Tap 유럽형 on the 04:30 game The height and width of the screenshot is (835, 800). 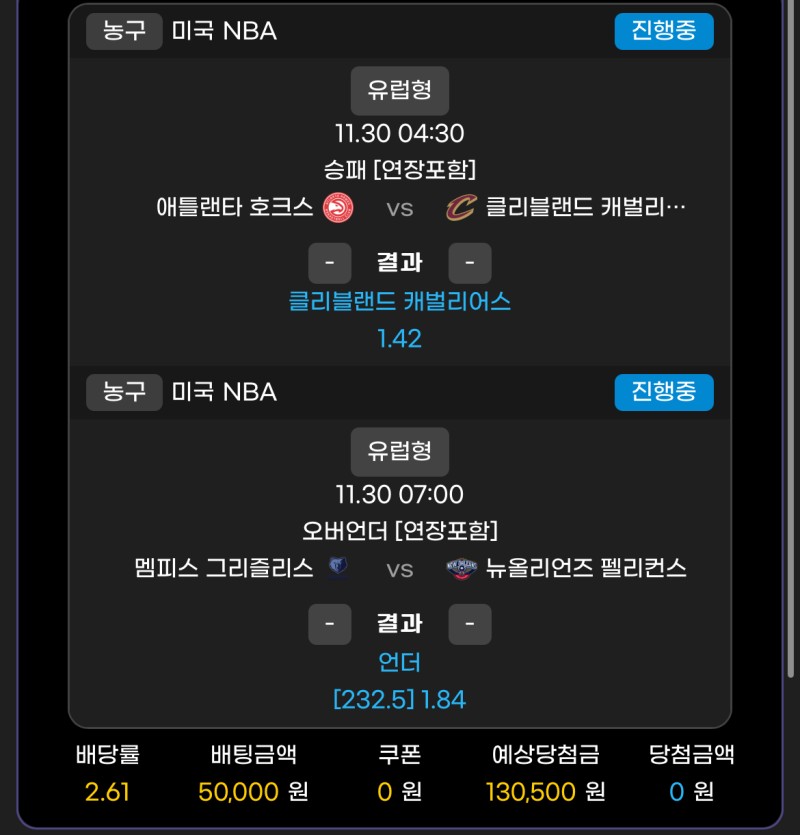[399, 91]
